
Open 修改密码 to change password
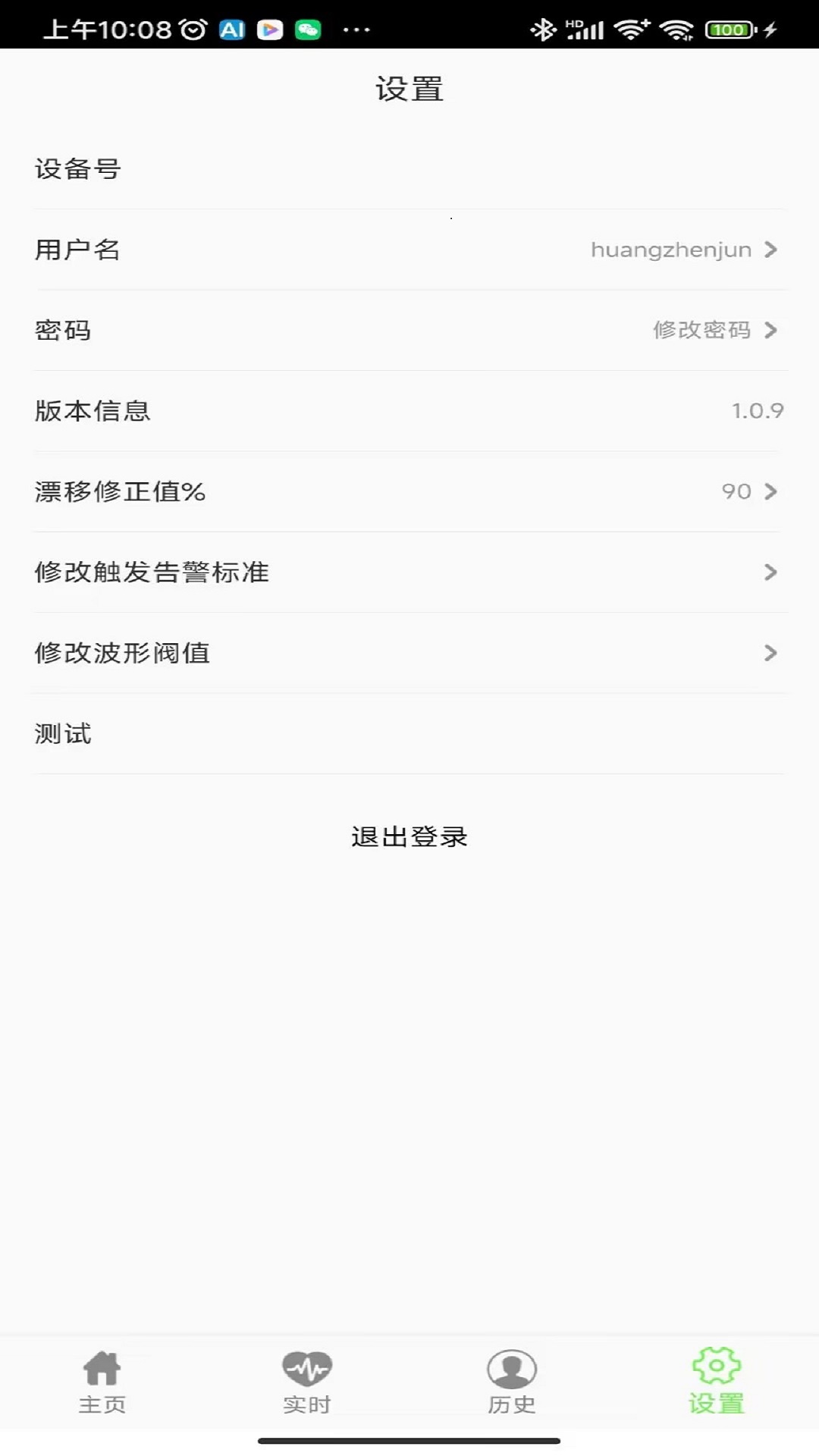tap(701, 331)
